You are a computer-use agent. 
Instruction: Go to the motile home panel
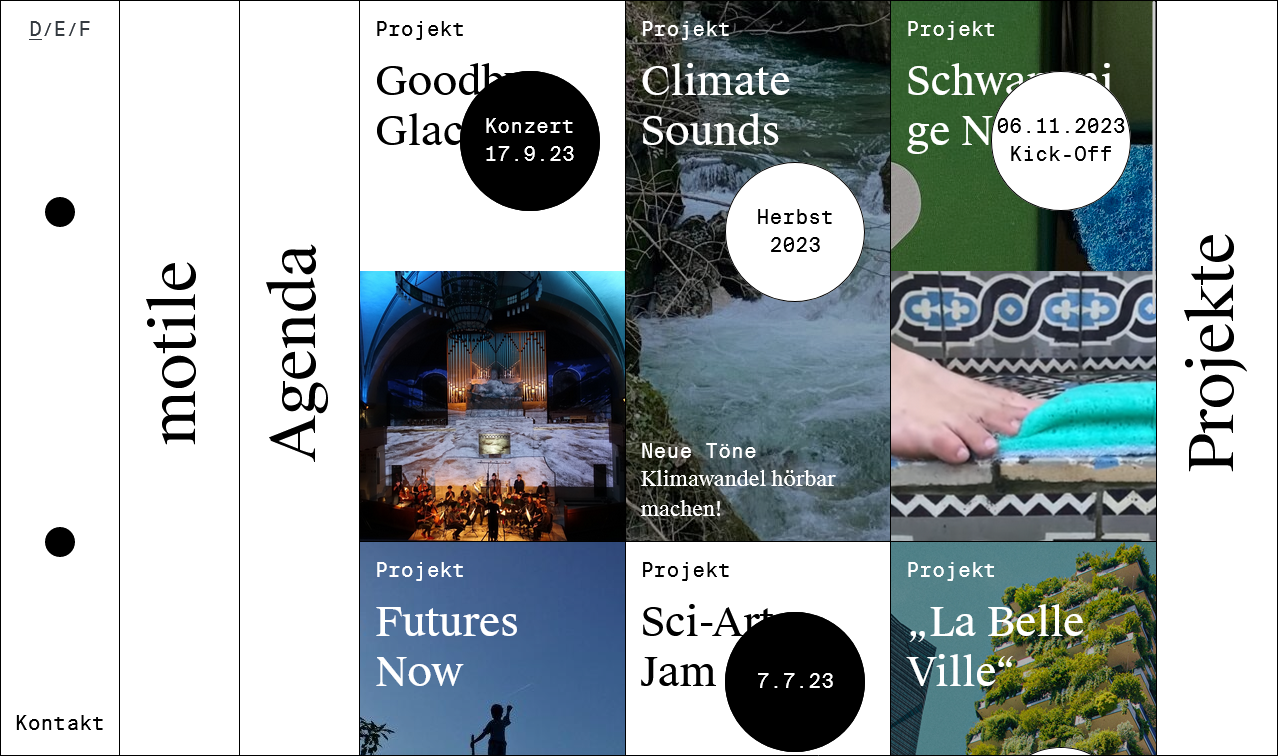click(x=179, y=352)
